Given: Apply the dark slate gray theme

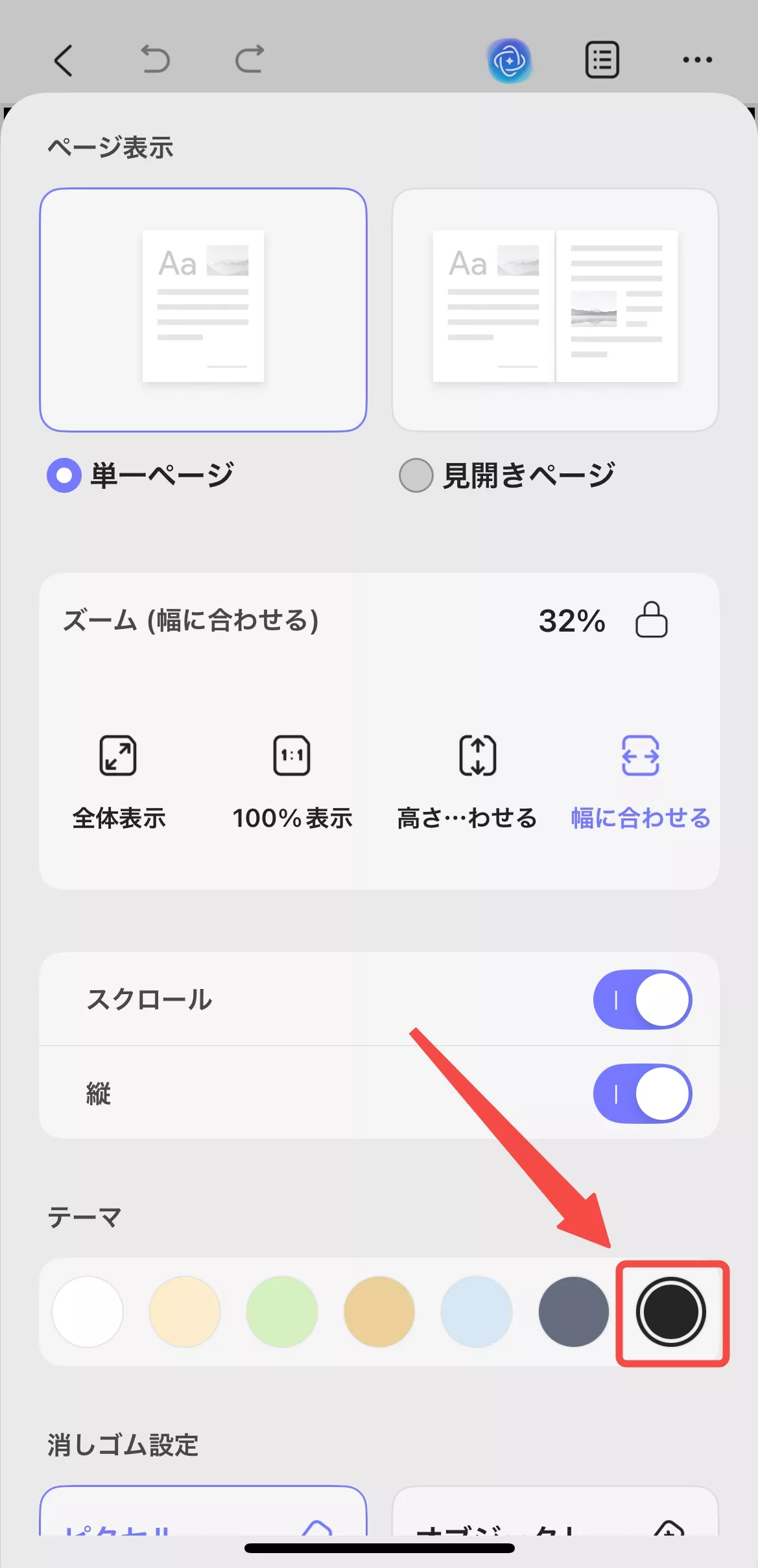Looking at the screenshot, I should (573, 1311).
